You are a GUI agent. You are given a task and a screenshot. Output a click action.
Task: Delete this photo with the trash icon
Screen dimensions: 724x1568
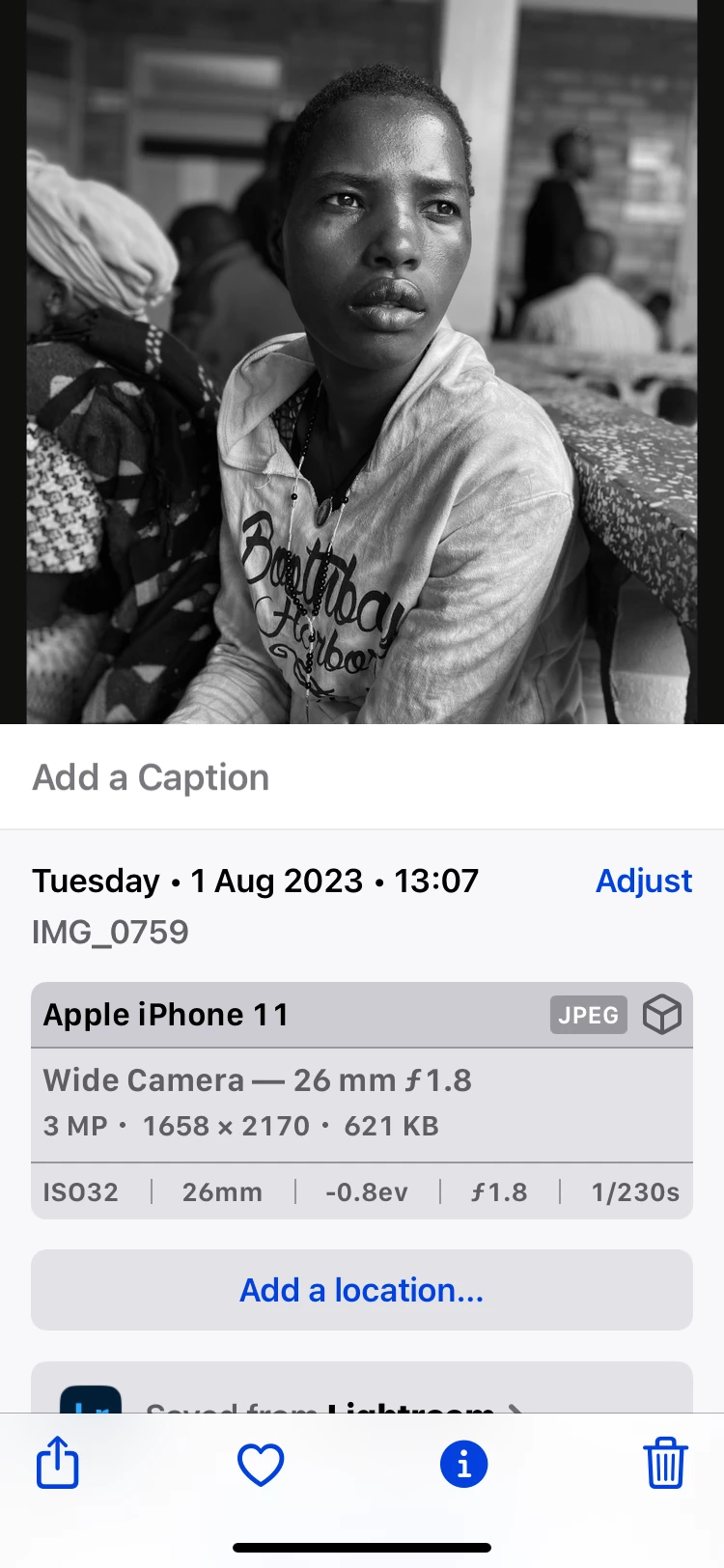click(665, 1464)
